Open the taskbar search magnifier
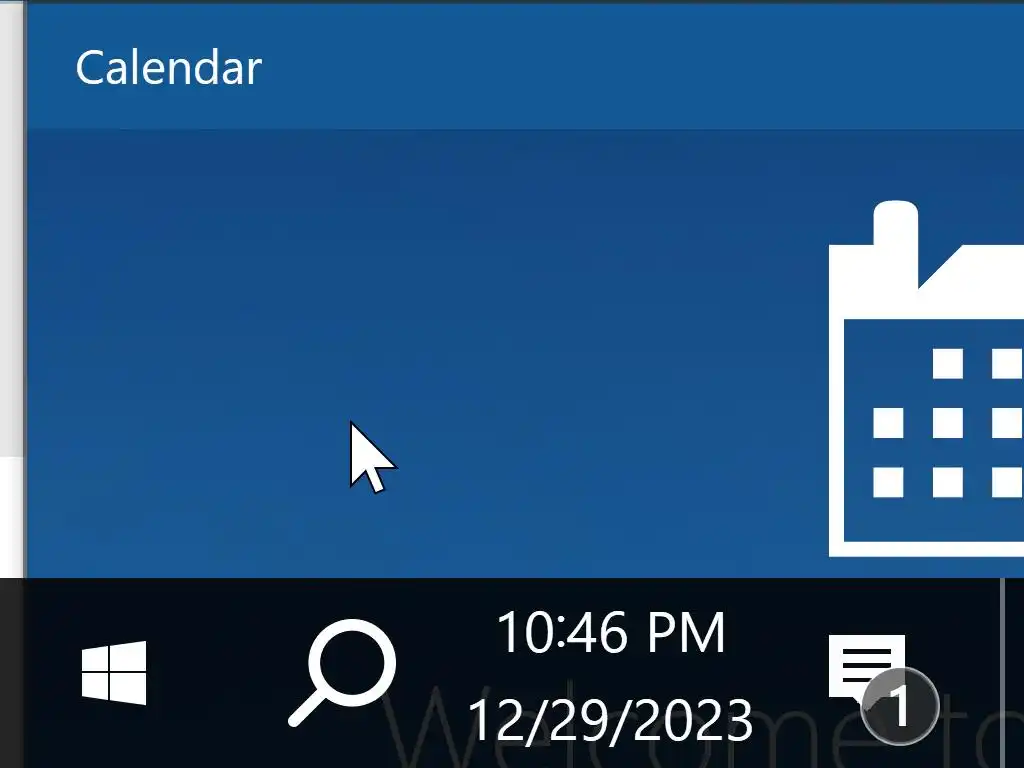The width and height of the screenshot is (1024, 768). click(344, 670)
